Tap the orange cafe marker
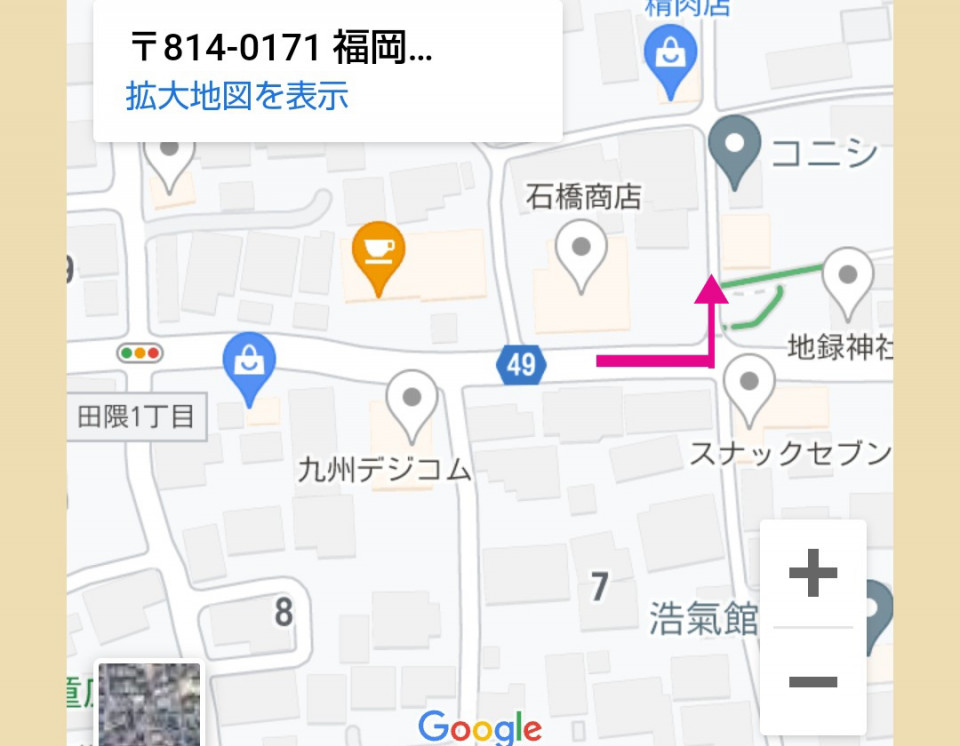The image size is (960, 746). 379,254
